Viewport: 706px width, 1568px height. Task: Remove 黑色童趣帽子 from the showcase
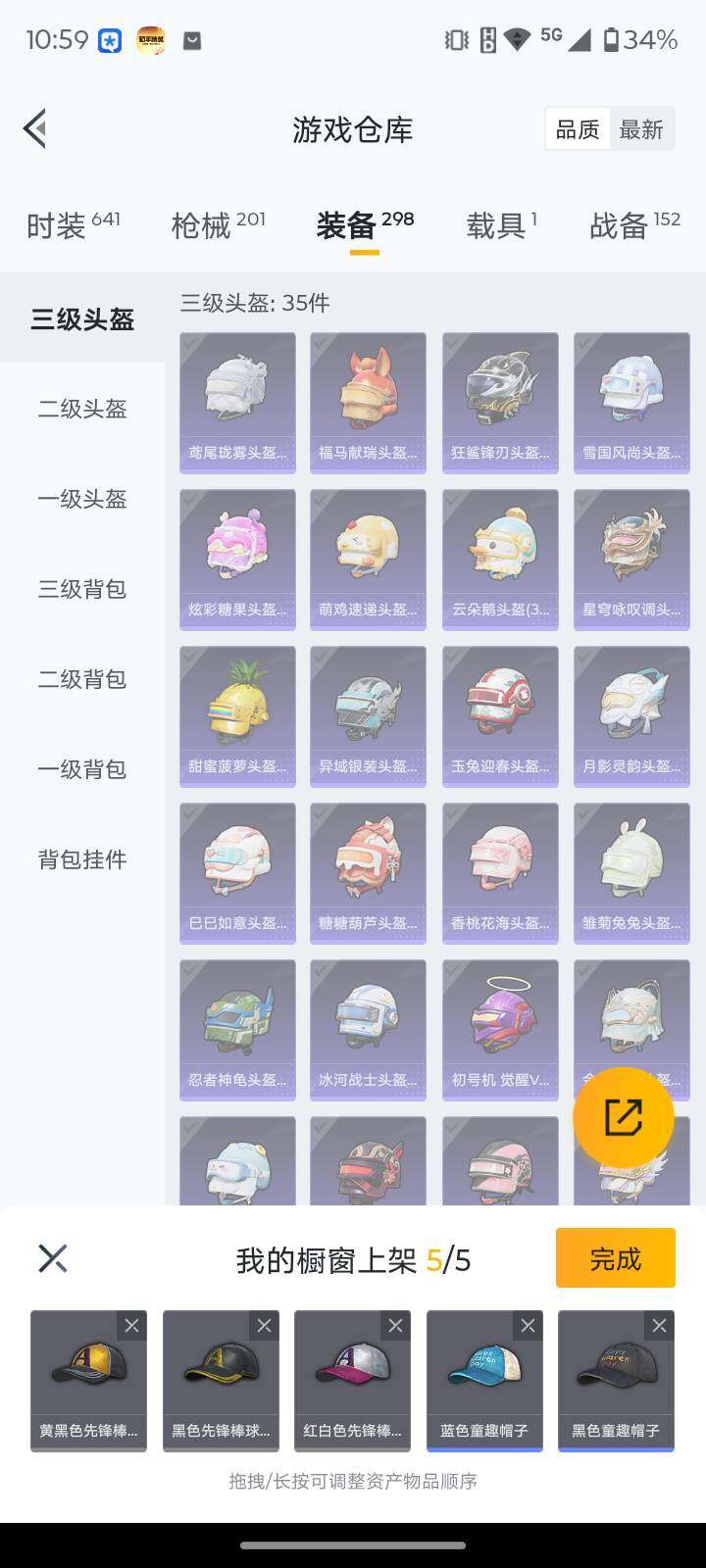click(660, 1326)
